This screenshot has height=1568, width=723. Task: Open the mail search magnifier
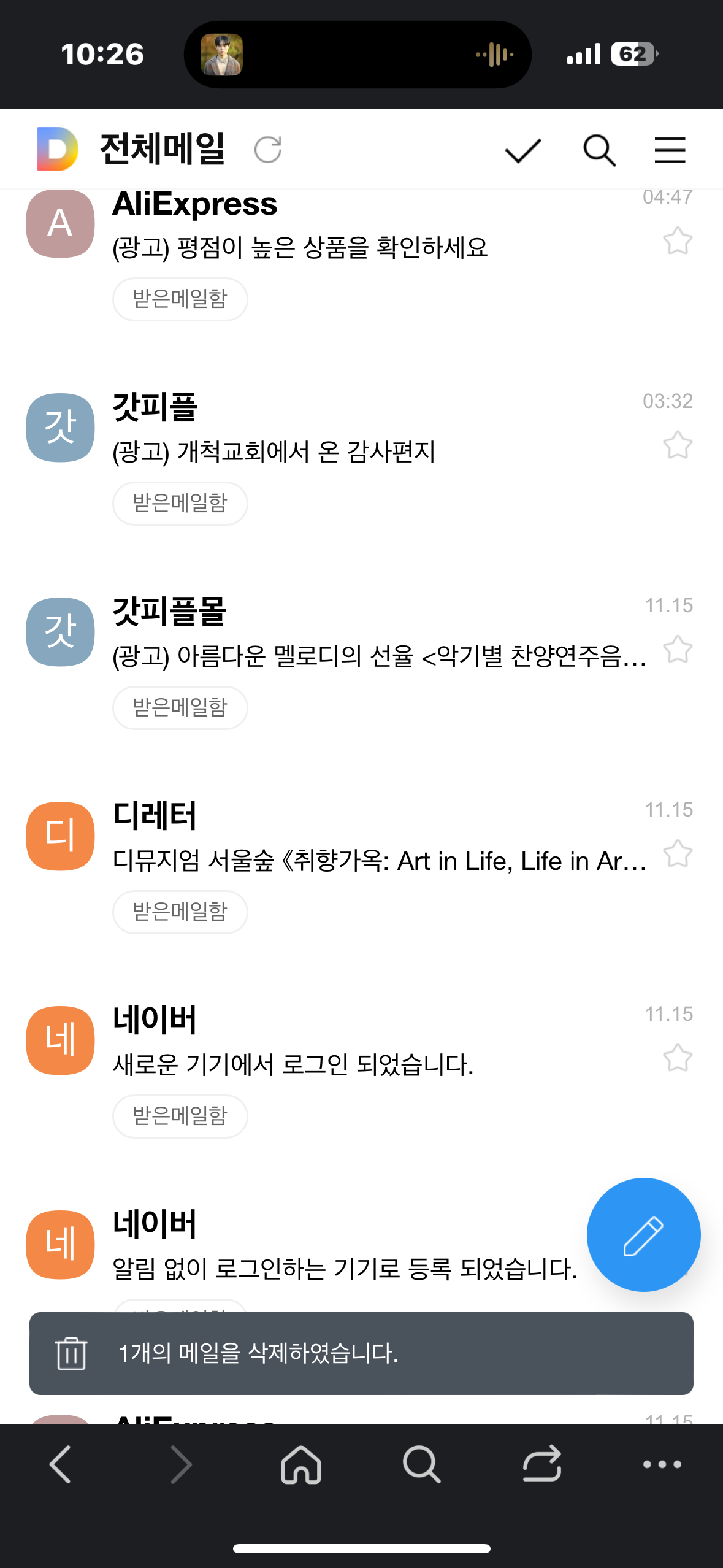click(x=599, y=150)
